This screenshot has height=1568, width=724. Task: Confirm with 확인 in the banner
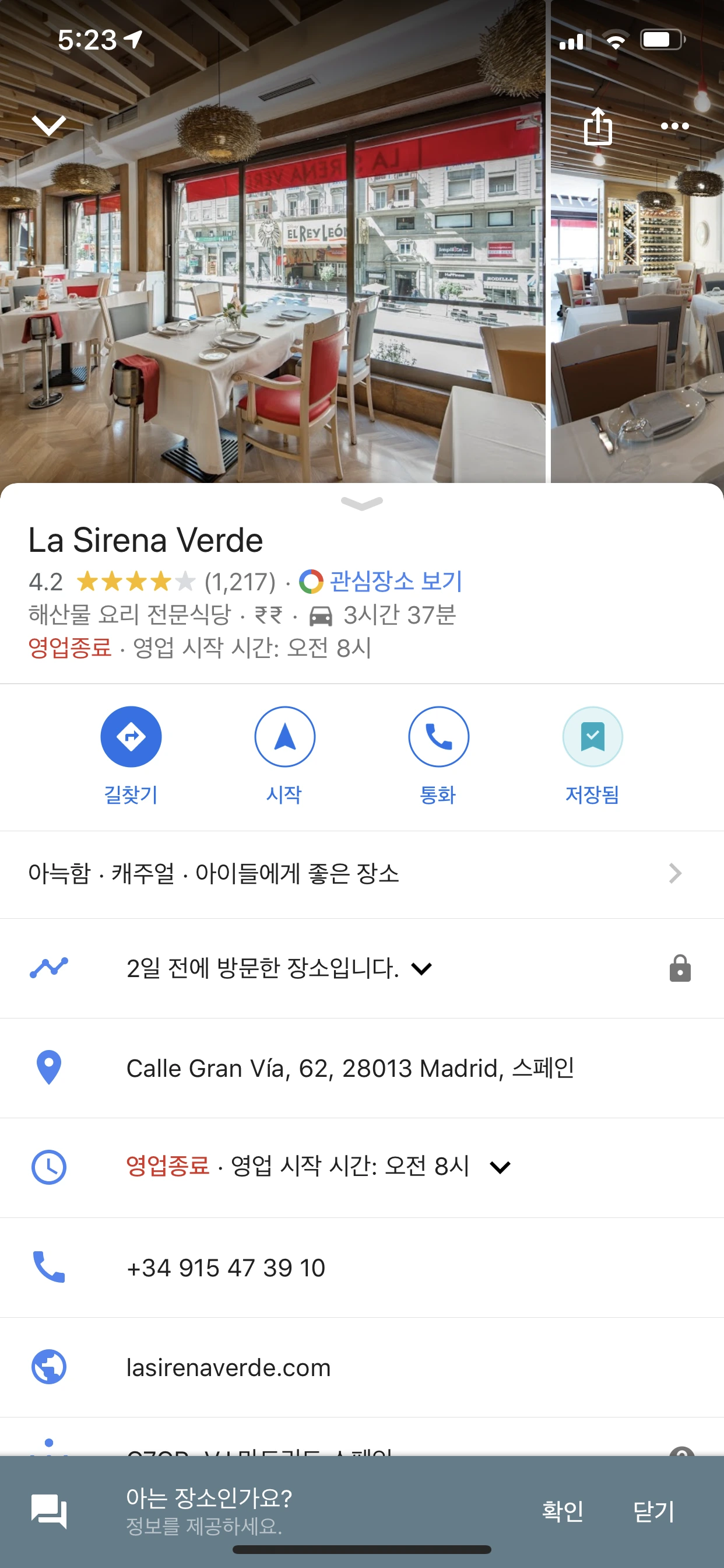pyautogui.click(x=562, y=1511)
